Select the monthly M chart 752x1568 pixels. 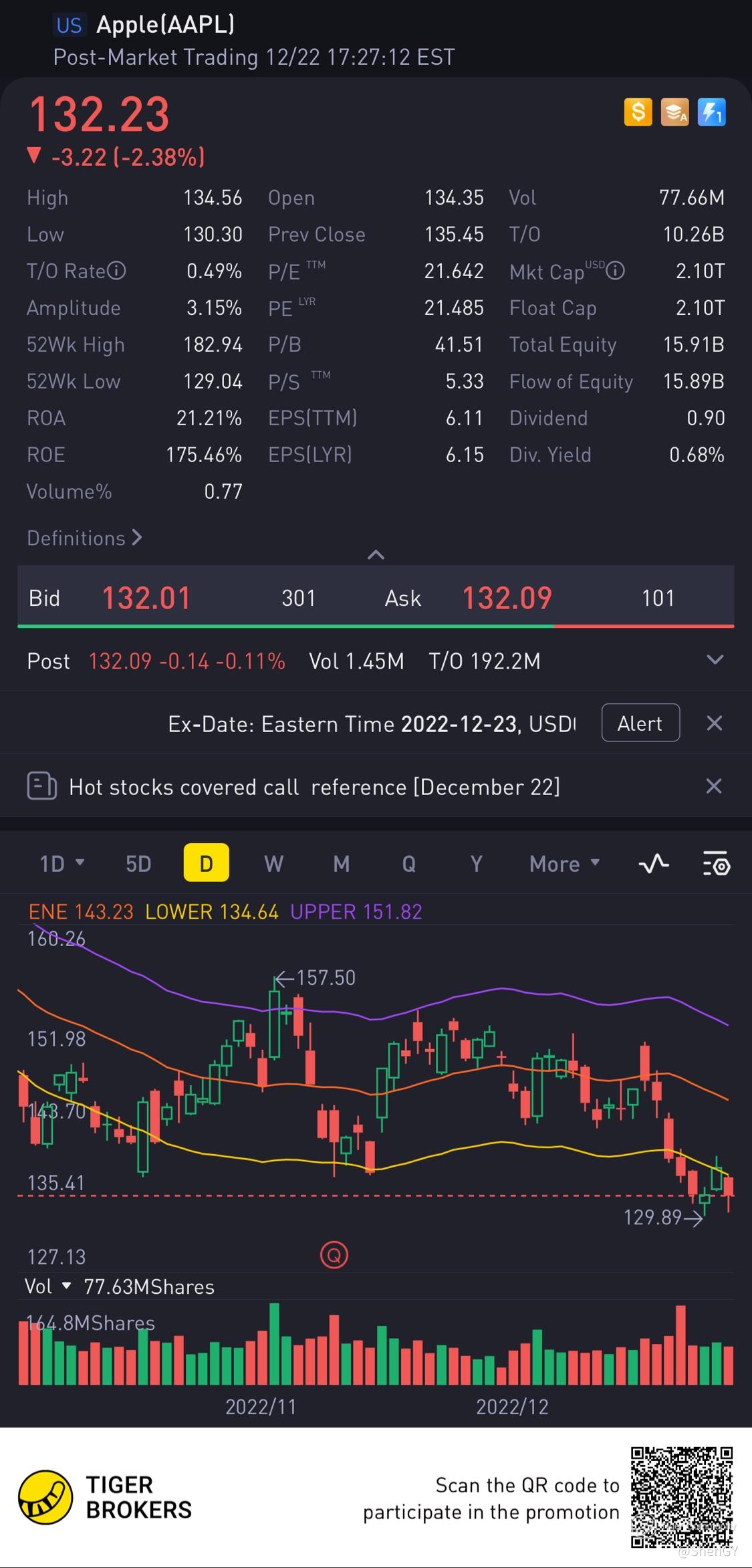pos(342,864)
